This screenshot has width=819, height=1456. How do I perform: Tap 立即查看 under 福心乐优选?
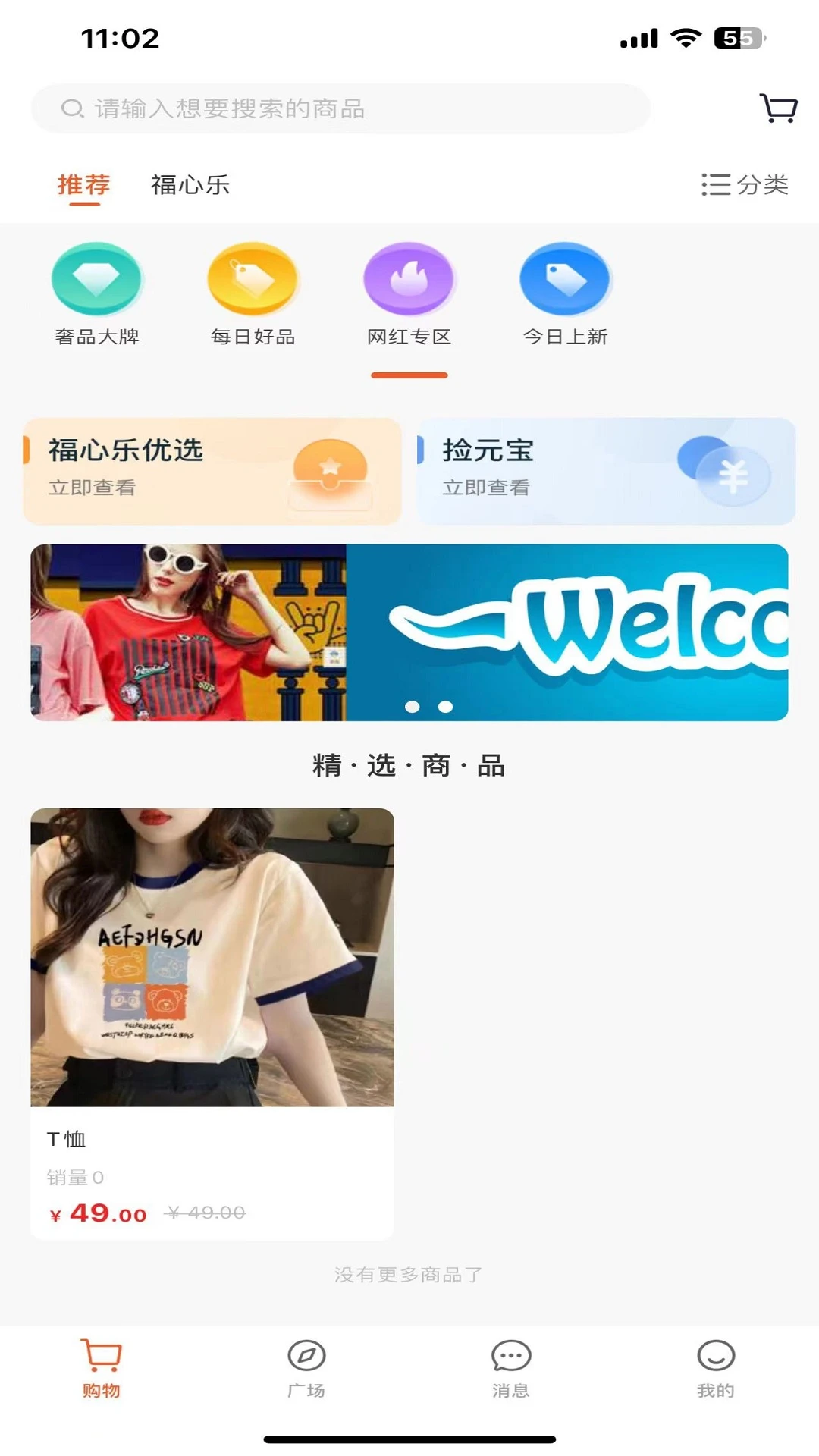coord(91,488)
